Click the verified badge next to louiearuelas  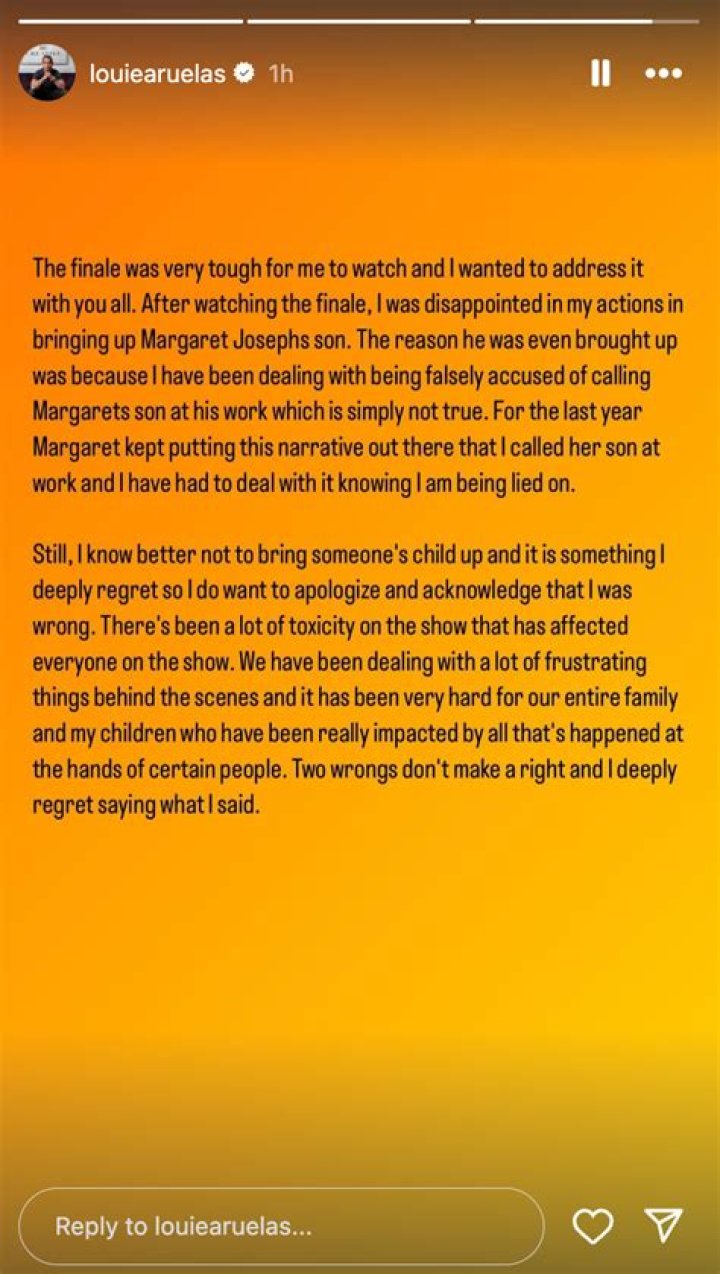click(x=243, y=72)
